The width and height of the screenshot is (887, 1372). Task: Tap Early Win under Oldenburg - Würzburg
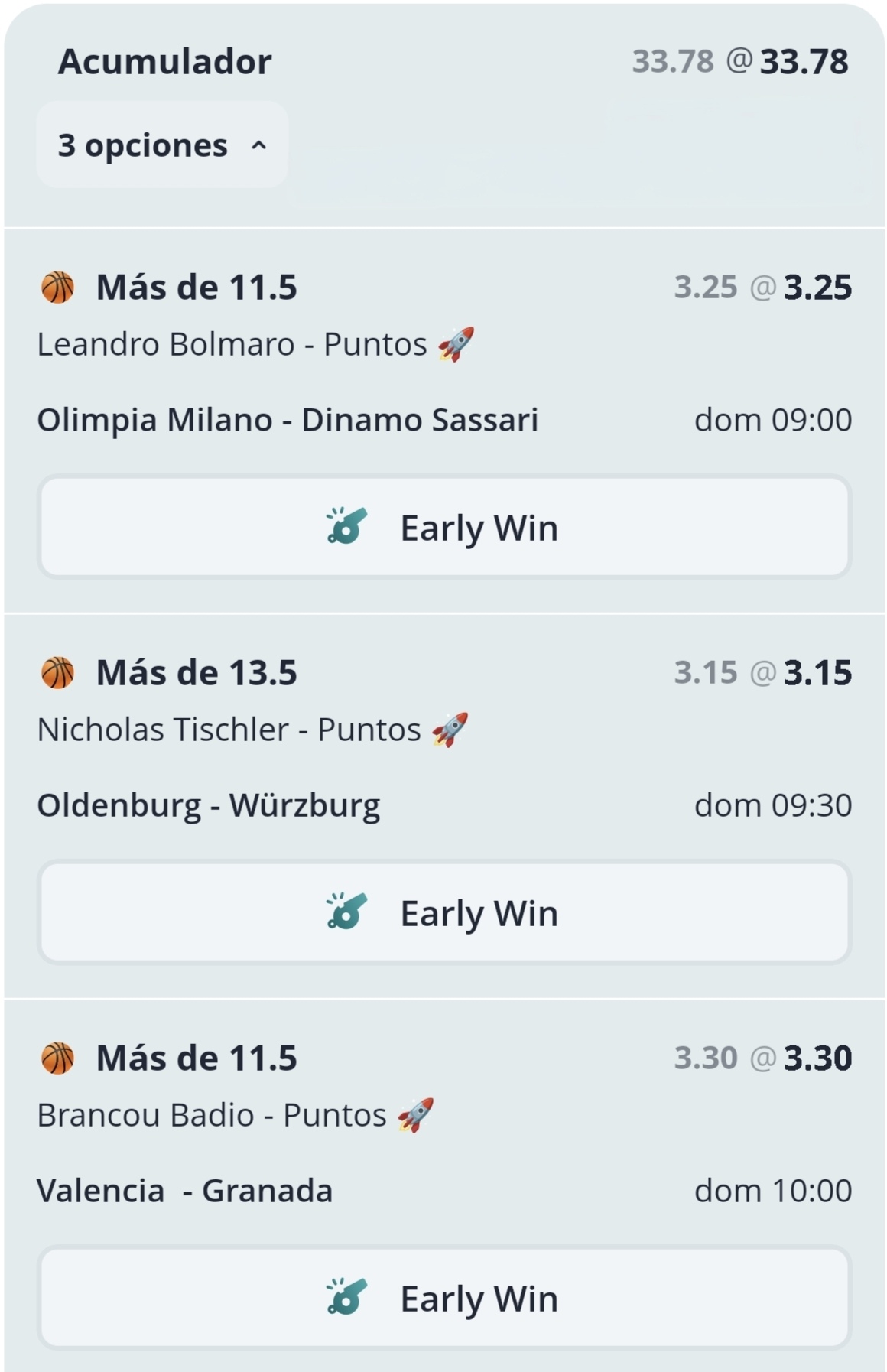click(x=444, y=912)
